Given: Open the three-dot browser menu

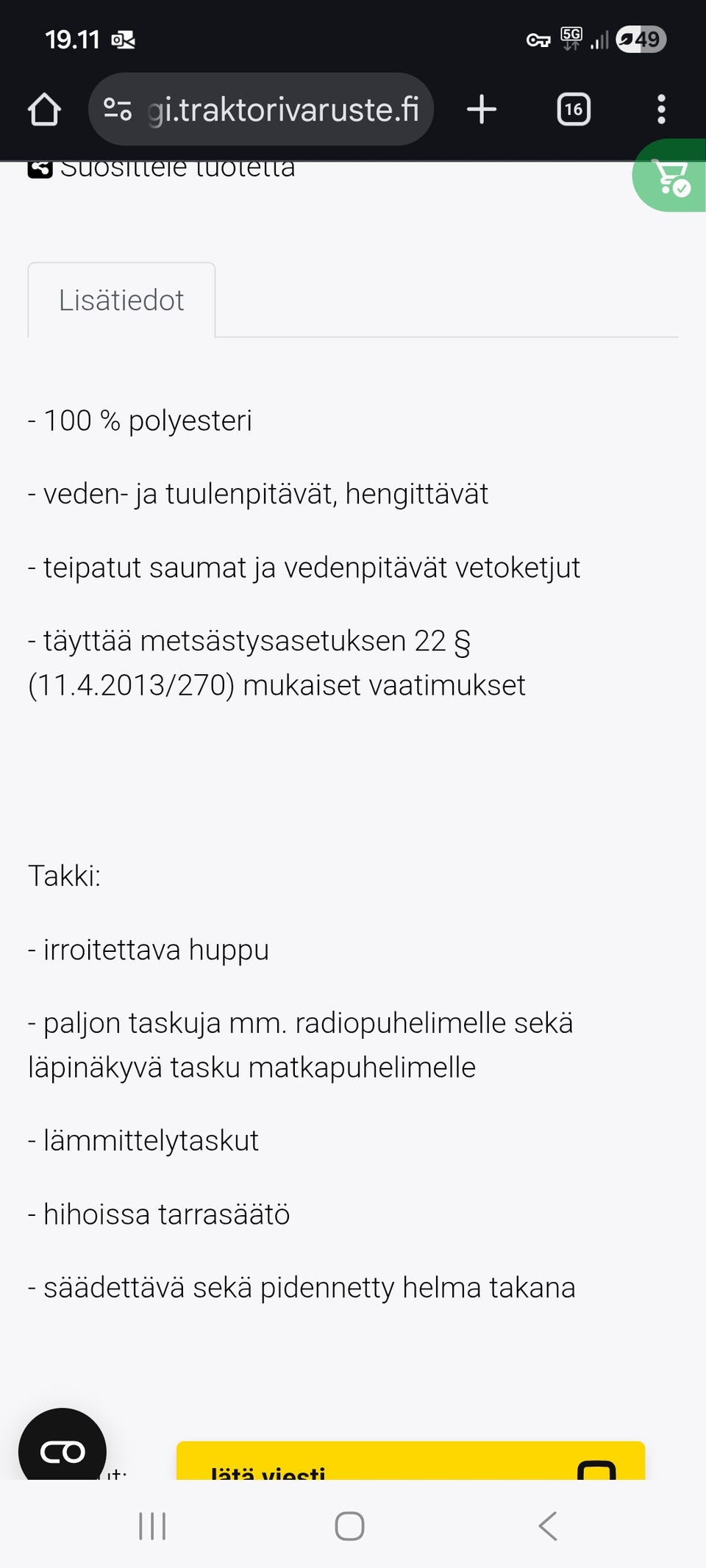Looking at the screenshot, I should 661,109.
